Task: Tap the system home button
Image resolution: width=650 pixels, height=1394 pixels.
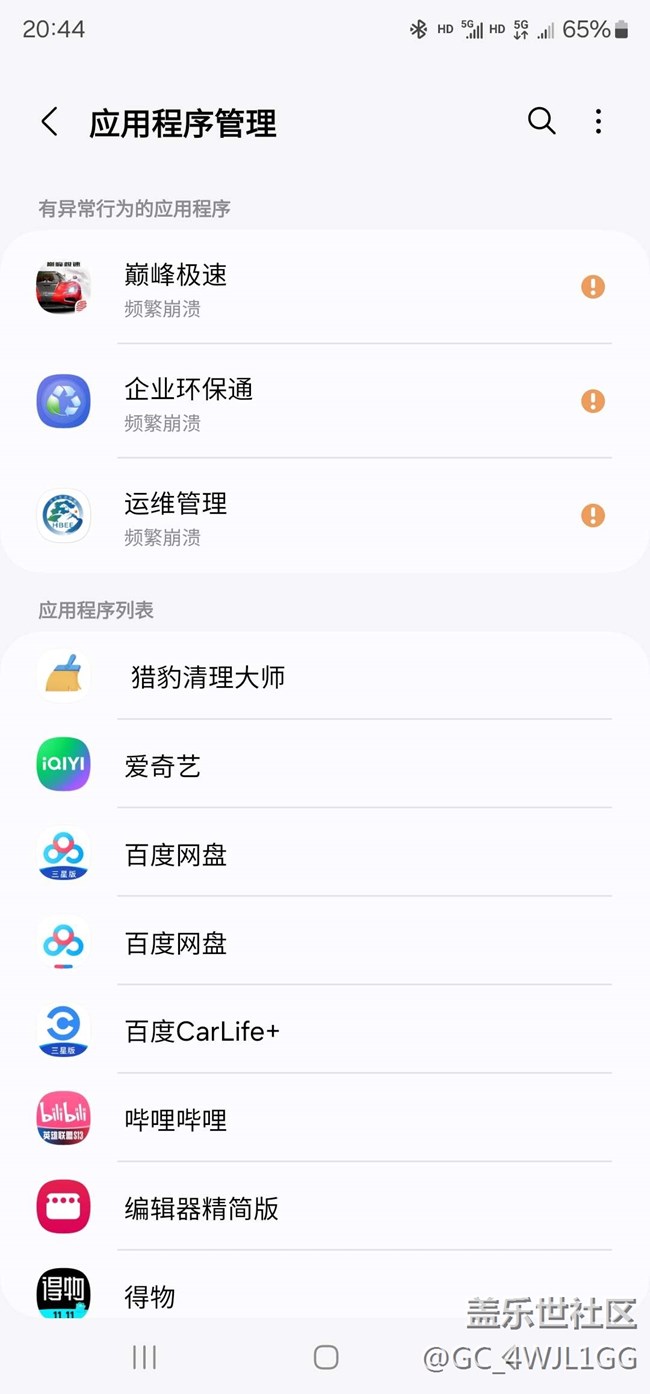Action: pyautogui.click(x=326, y=1357)
